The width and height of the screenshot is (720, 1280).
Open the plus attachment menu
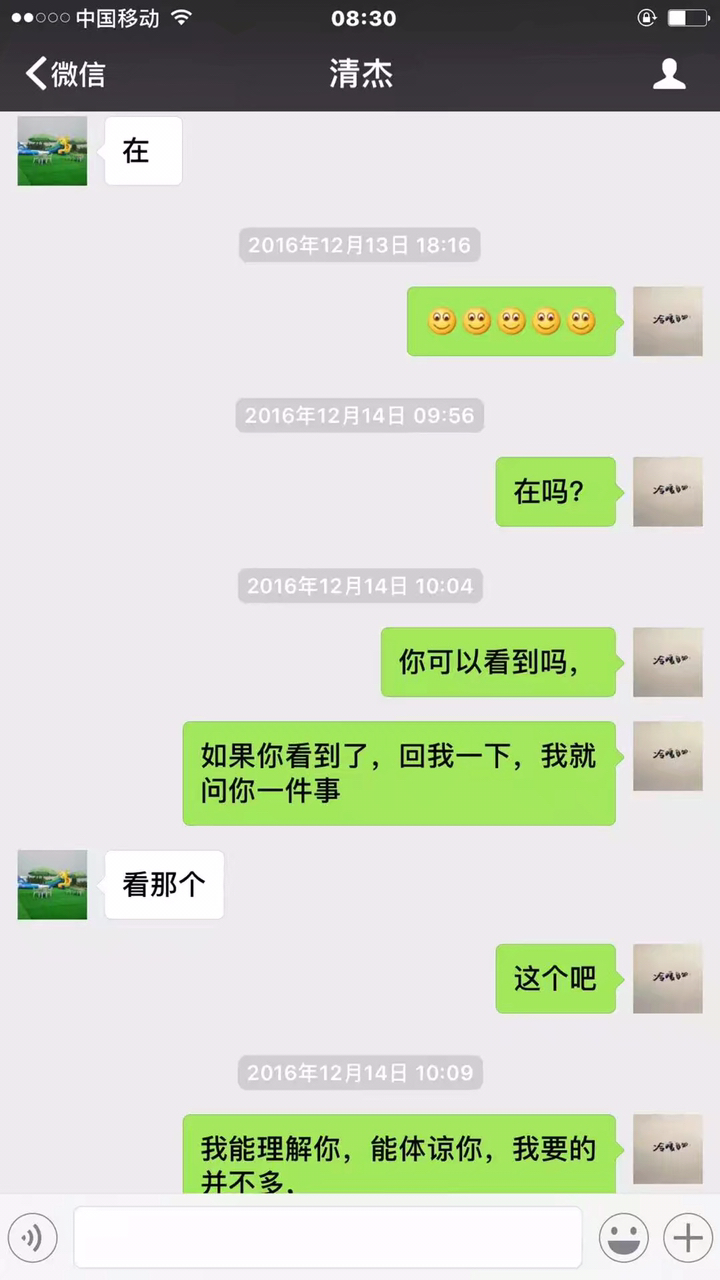(x=687, y=1238)
